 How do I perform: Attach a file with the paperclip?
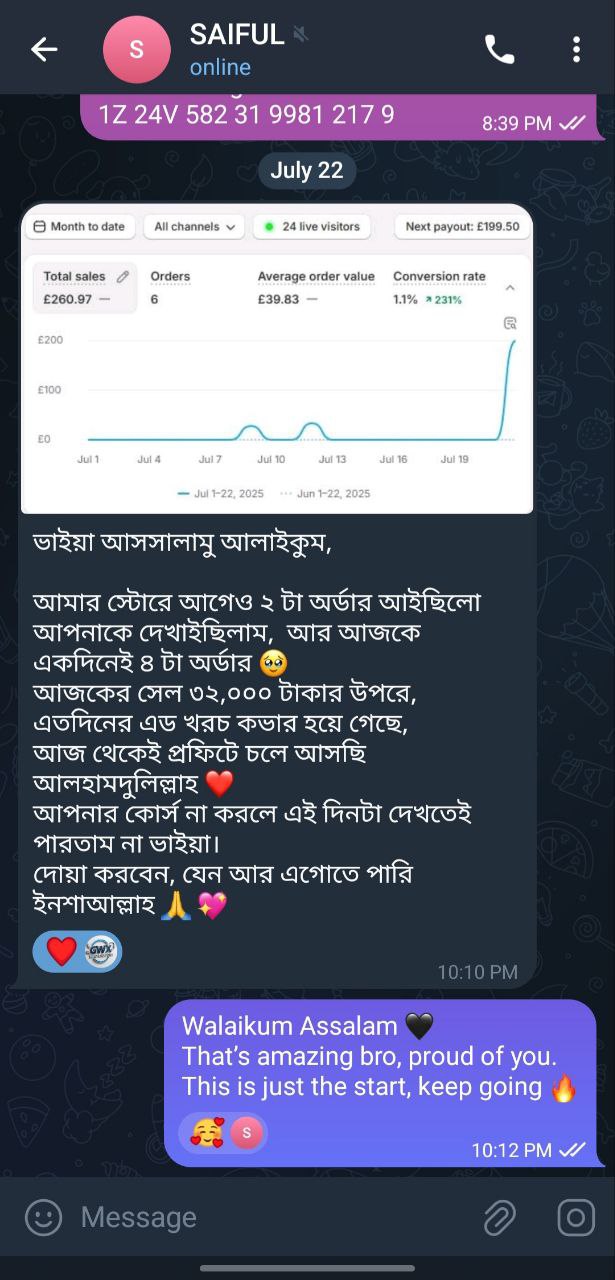(x=498, y=1217)
